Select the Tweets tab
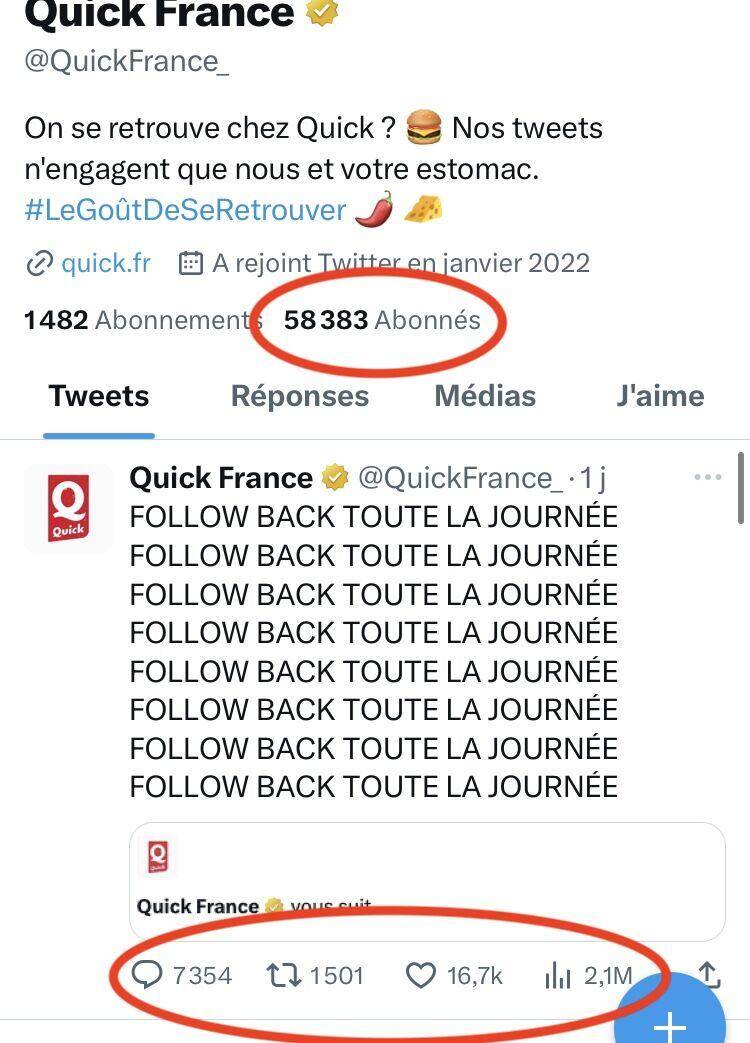The image size is (750, 1043). 99,396
